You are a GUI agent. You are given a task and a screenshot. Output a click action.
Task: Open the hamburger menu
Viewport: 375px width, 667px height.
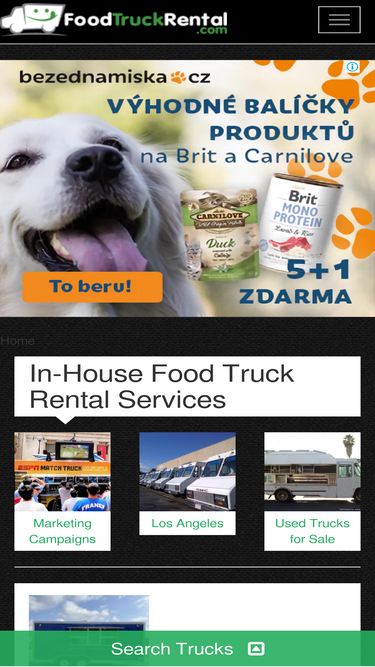click(339, 20)
